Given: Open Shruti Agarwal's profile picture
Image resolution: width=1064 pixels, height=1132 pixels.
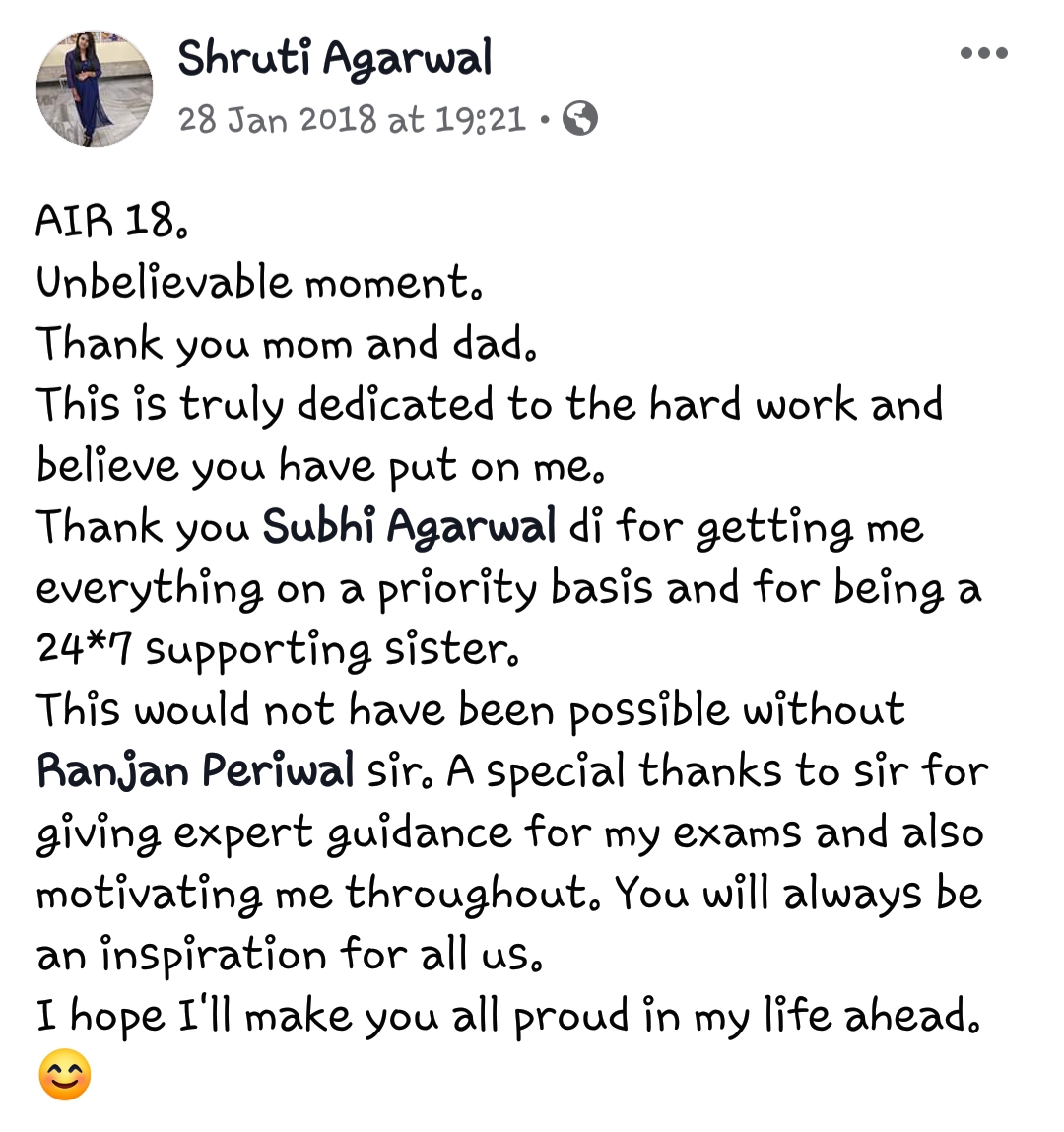Looking at the screenshot, I should click(x=95, y=88).
